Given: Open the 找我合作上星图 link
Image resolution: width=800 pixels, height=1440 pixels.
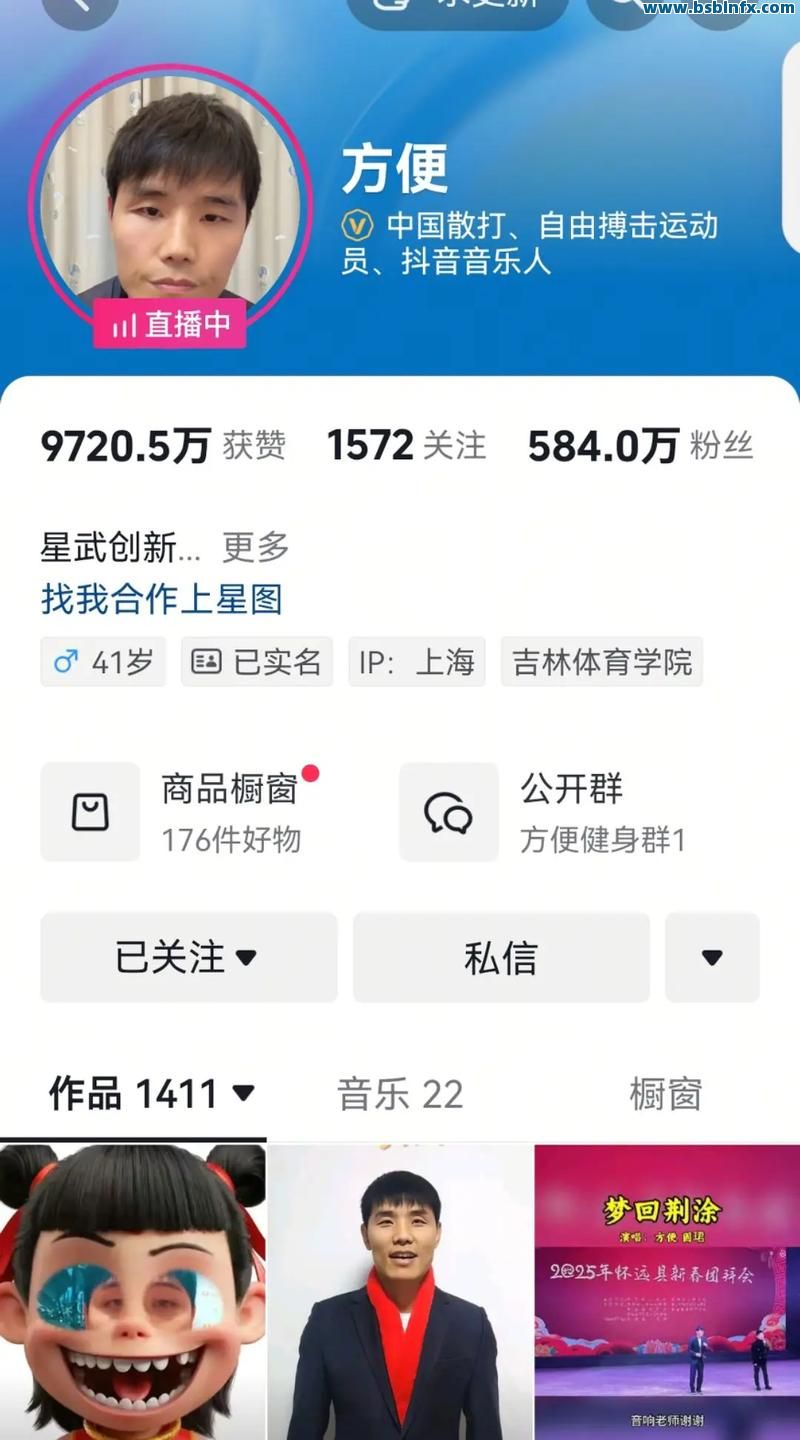Looking at the screenshot, I should pyautogui.click(x=161, y=599).
